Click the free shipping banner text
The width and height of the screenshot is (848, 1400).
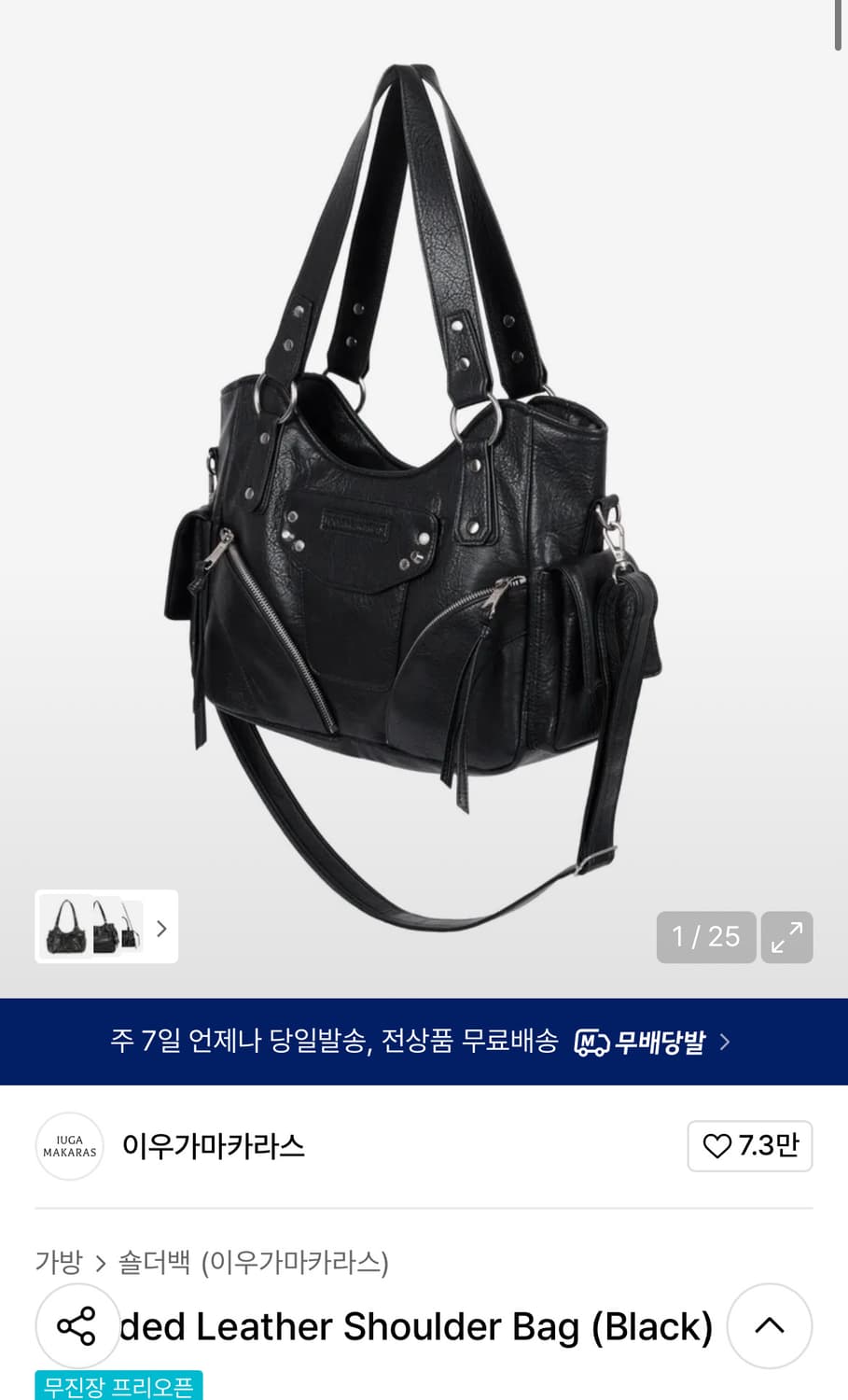point(336,1041)
